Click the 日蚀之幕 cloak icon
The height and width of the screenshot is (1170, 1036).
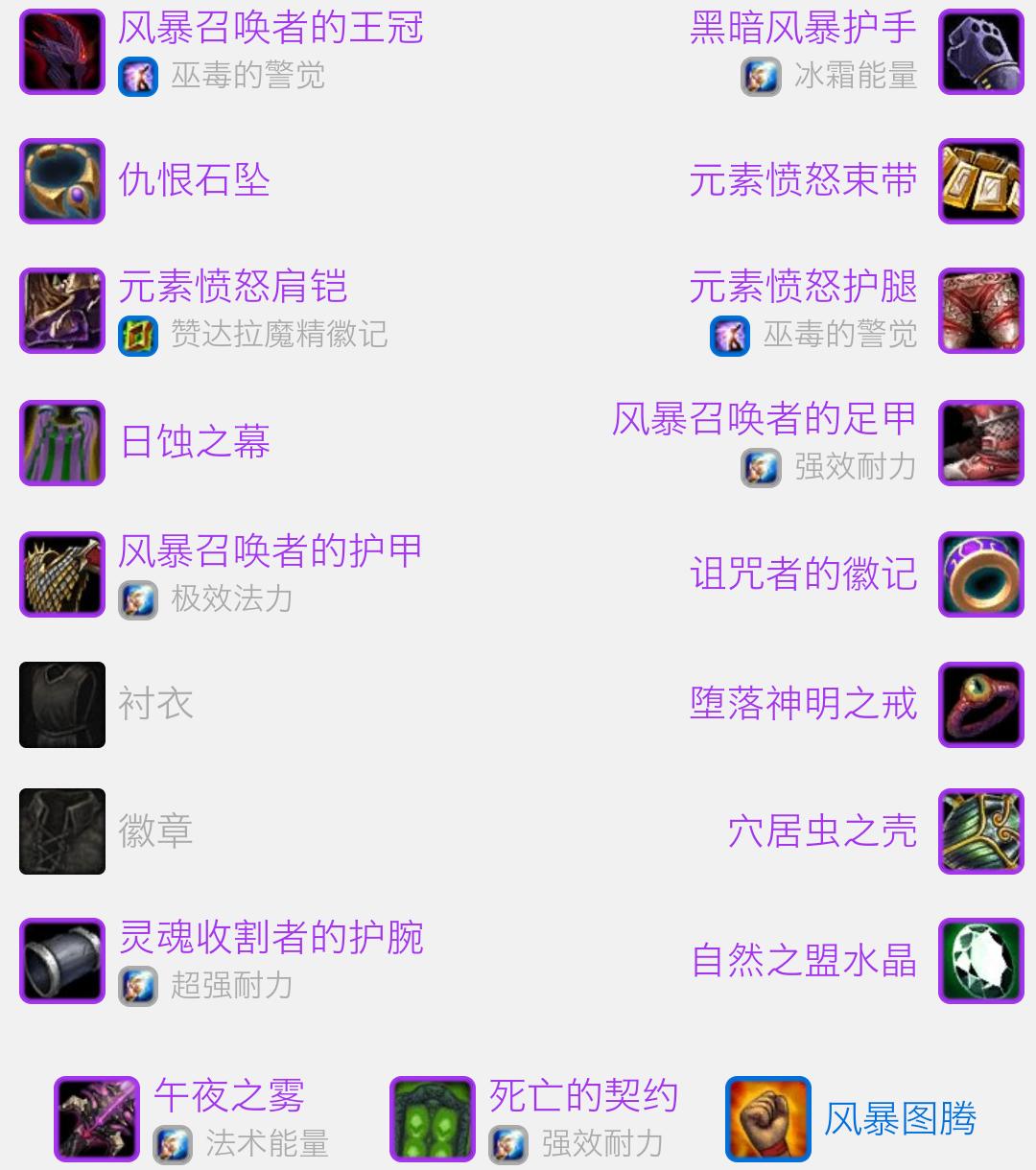(x=60, y=443)
